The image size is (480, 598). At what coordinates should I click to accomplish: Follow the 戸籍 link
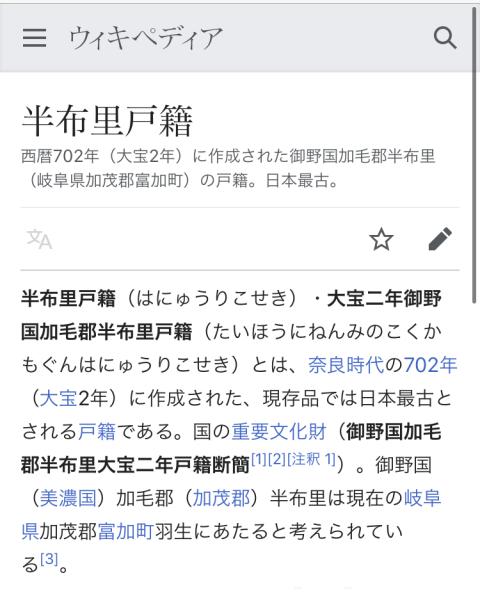pyautogui.click(x=97, y=432)
